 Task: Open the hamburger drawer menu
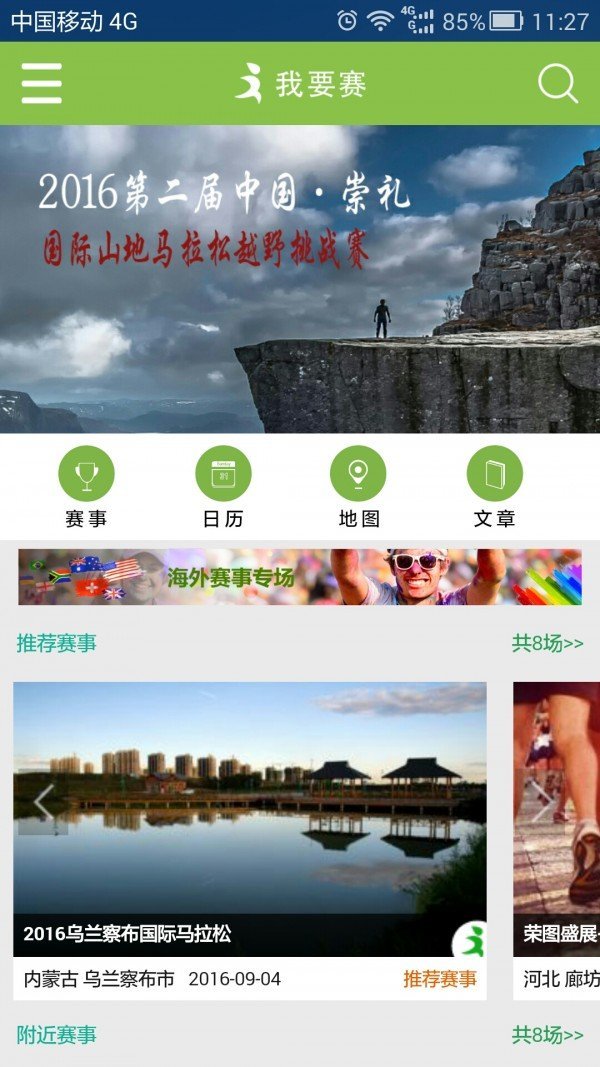pyautogui.click(x=42, y=84)
